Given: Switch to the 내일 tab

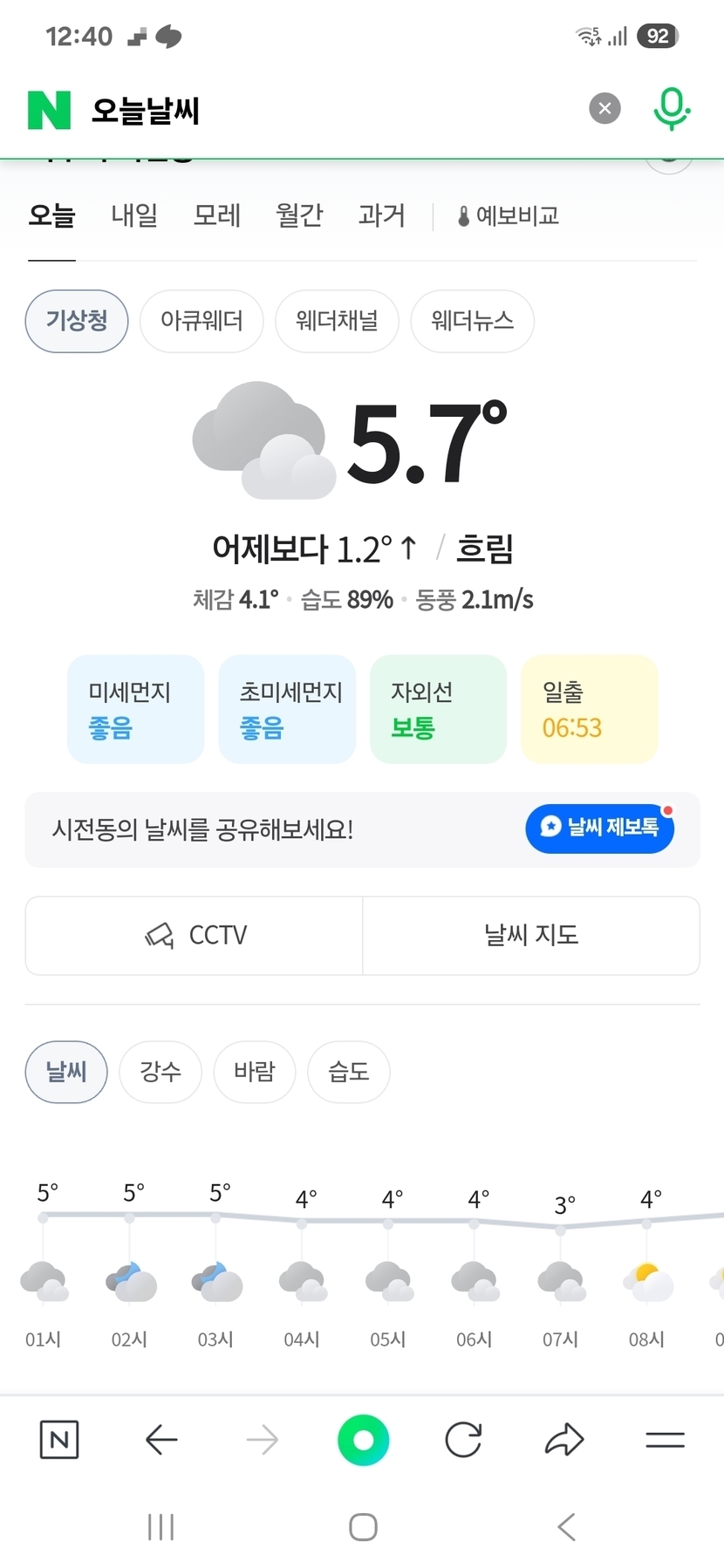Looking at the screenshot, I should click(x=134, y=215).
